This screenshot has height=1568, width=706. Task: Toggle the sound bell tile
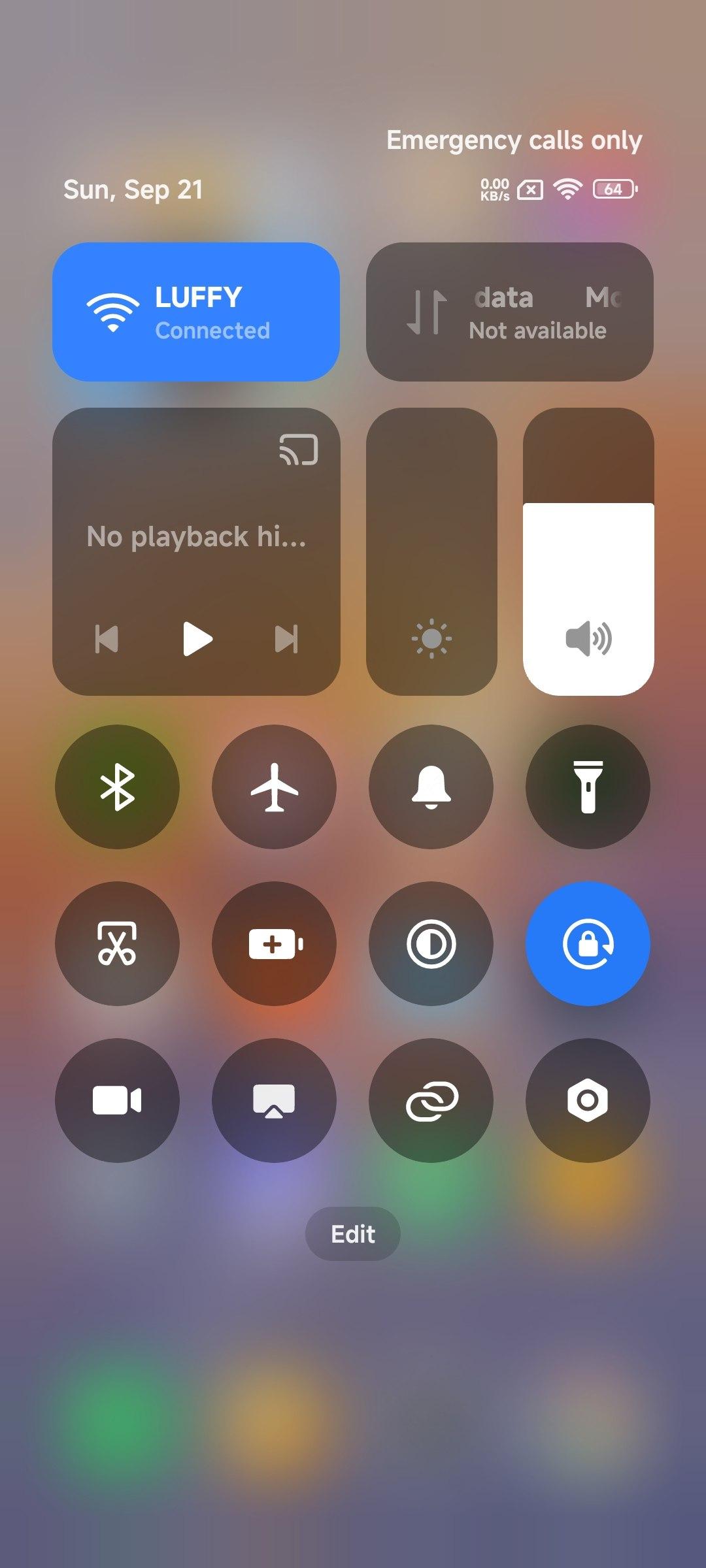431,787
